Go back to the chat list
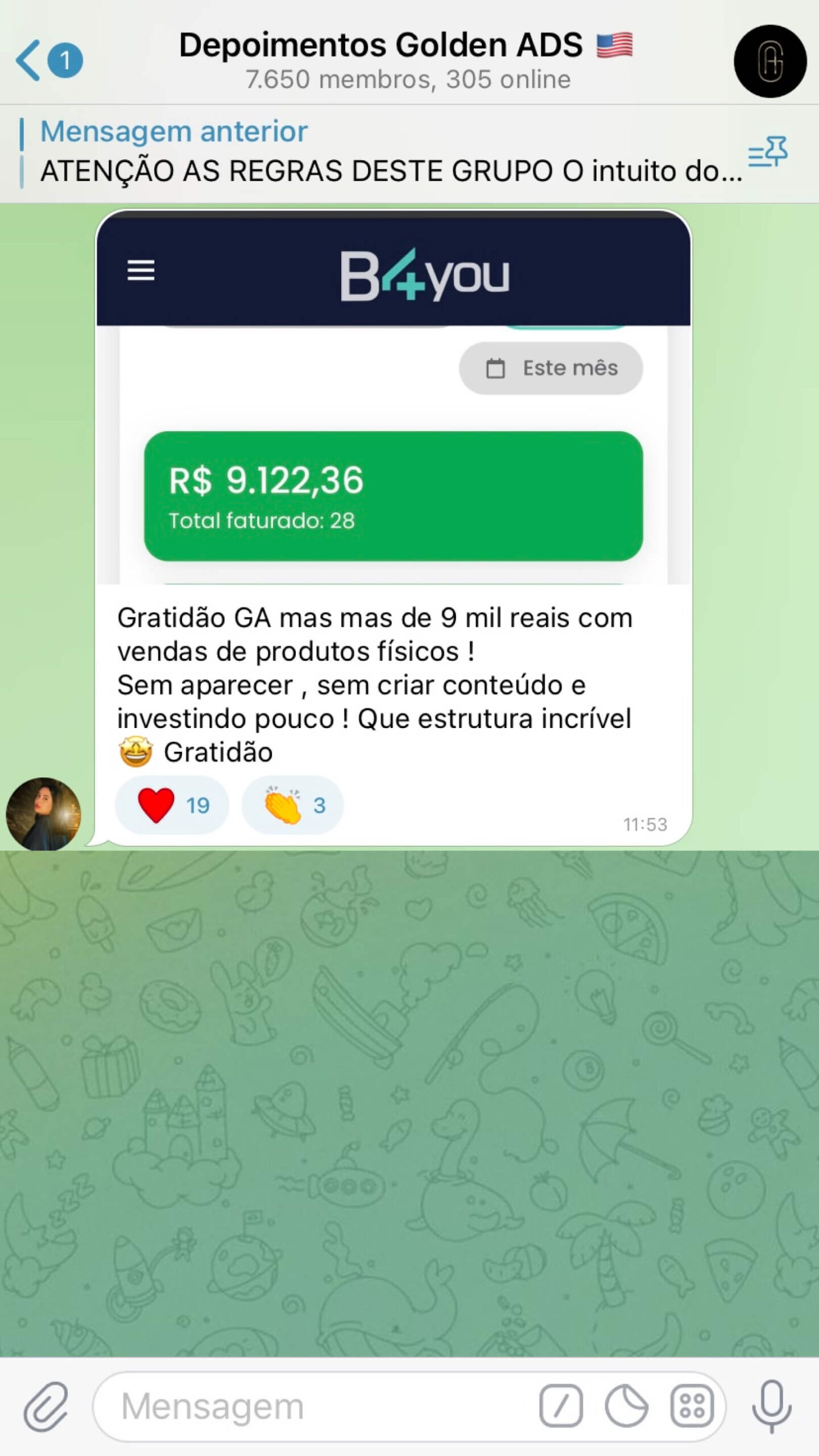This screenshot has width=819, height=1456. click(48, 60)
